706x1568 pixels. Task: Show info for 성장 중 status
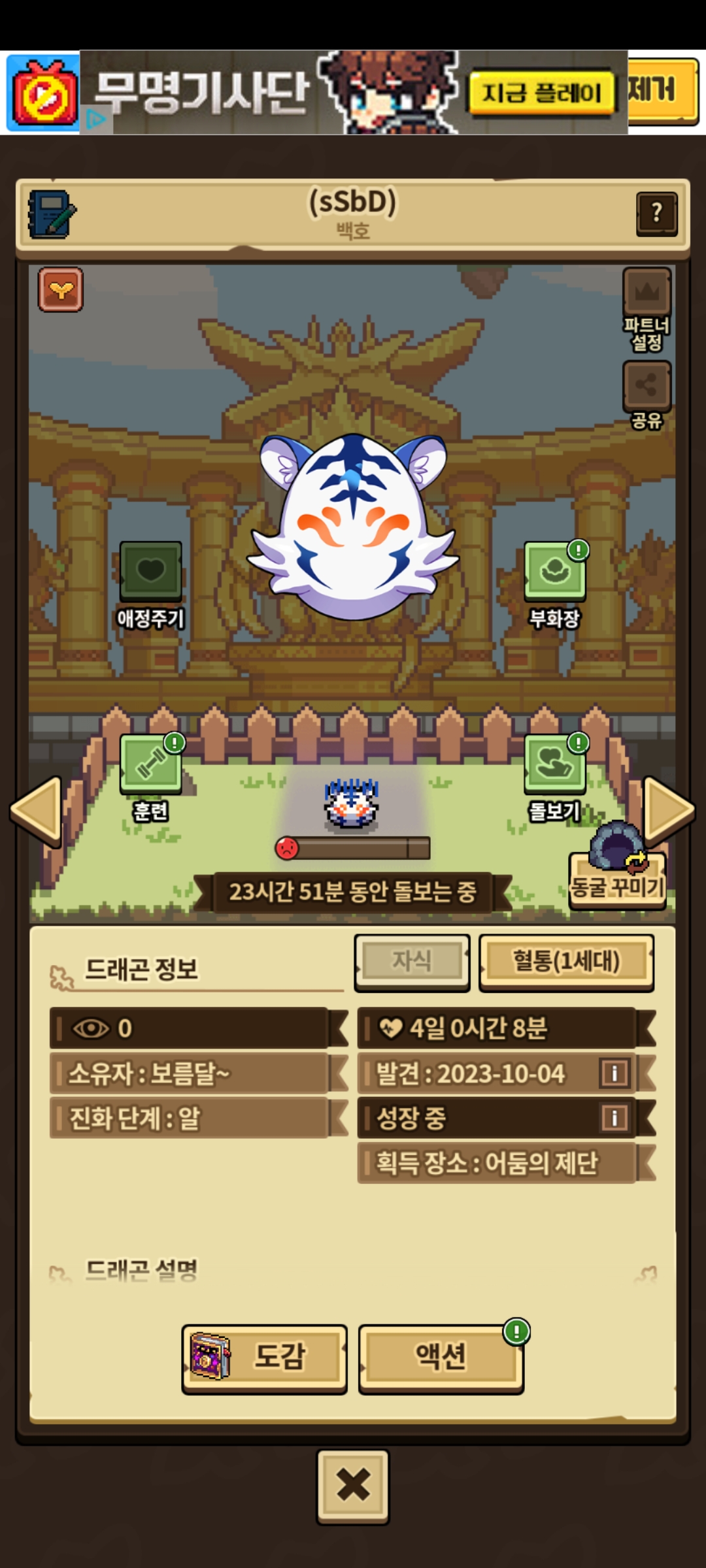click(614, 1118)
